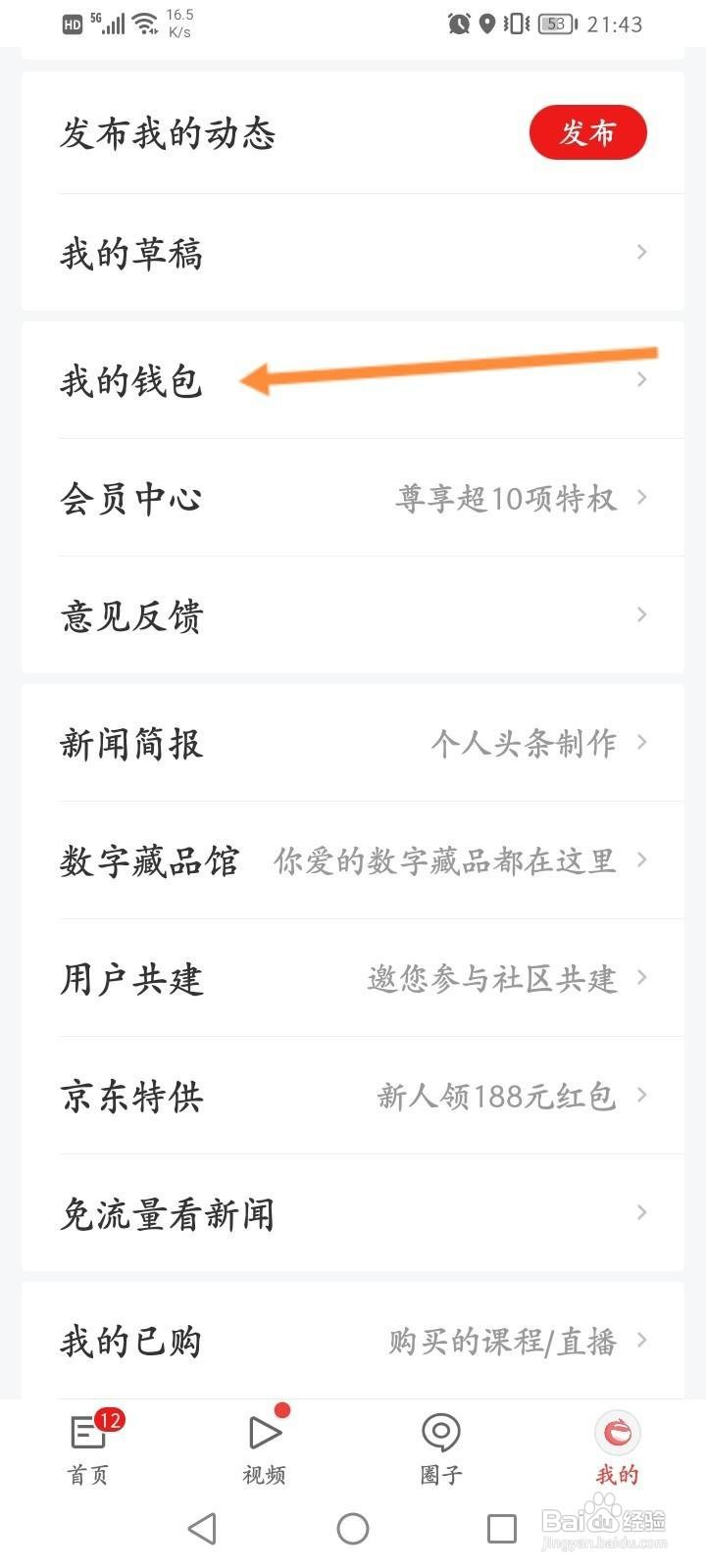View 我的已购 purchases
706x1568 pixels.
pos(353,1341)
